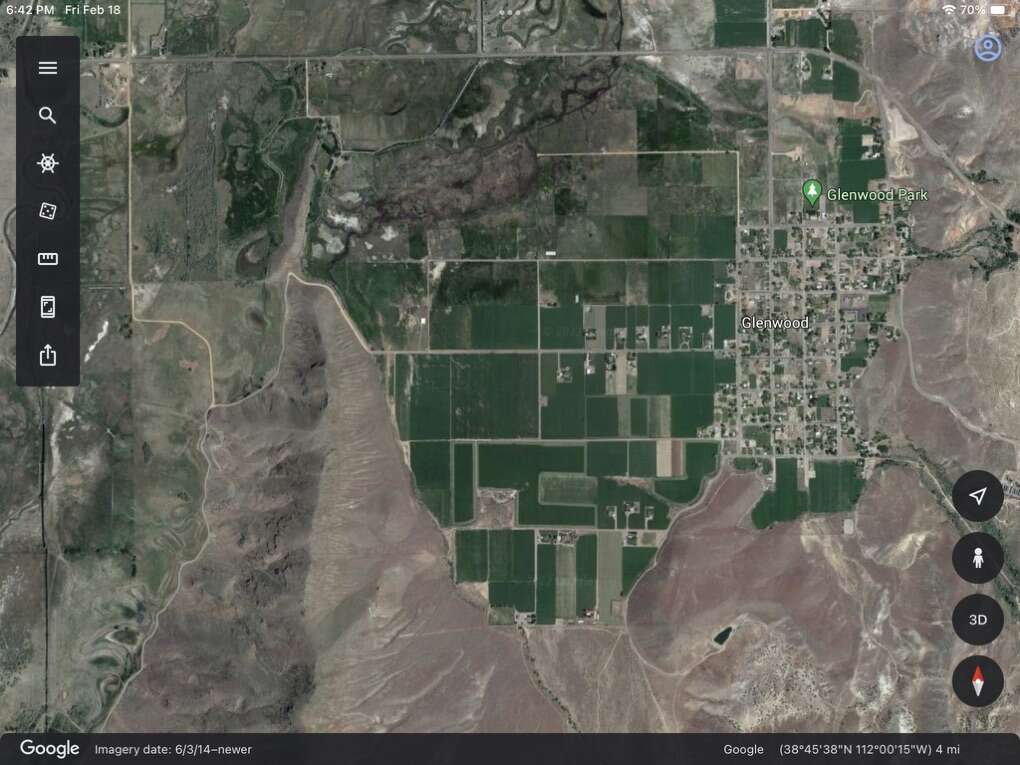Viewport: 1020px width, 765px height.
Task: Open the account profile icon
Action: pos(987,48)
